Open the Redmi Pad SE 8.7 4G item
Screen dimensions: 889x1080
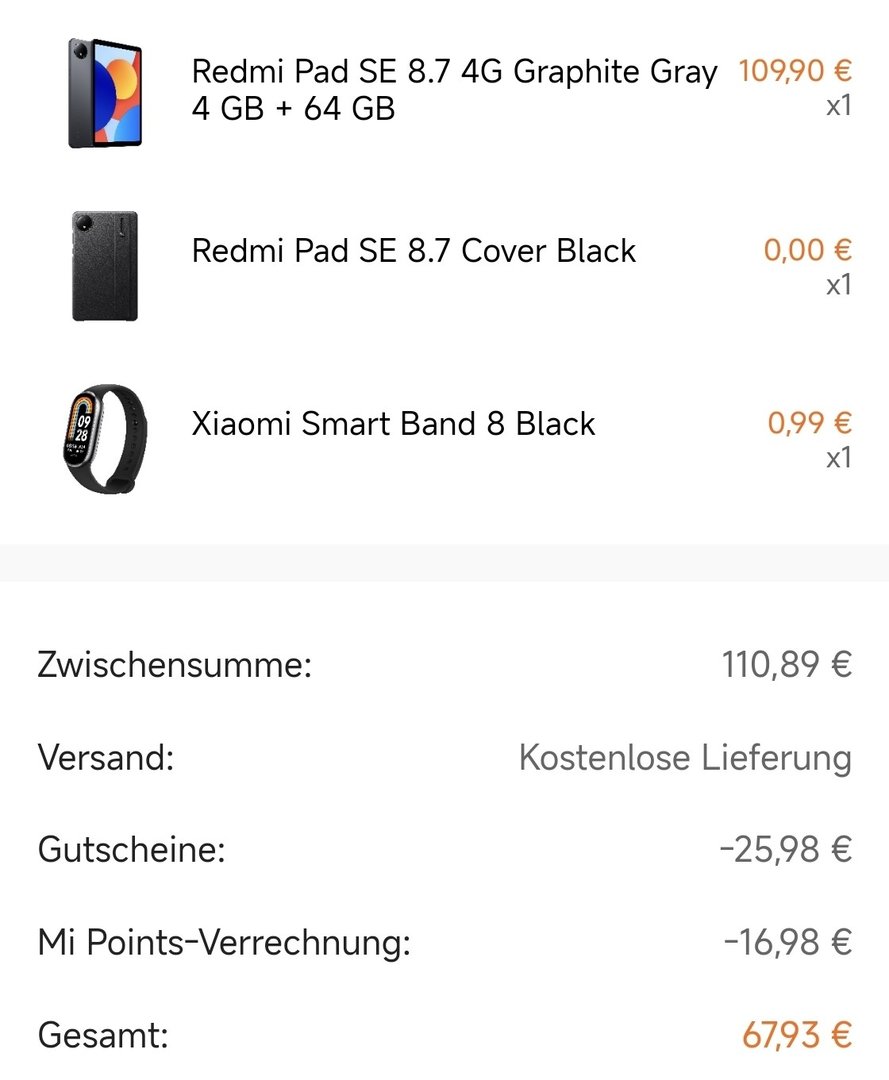tap(454, 89)
